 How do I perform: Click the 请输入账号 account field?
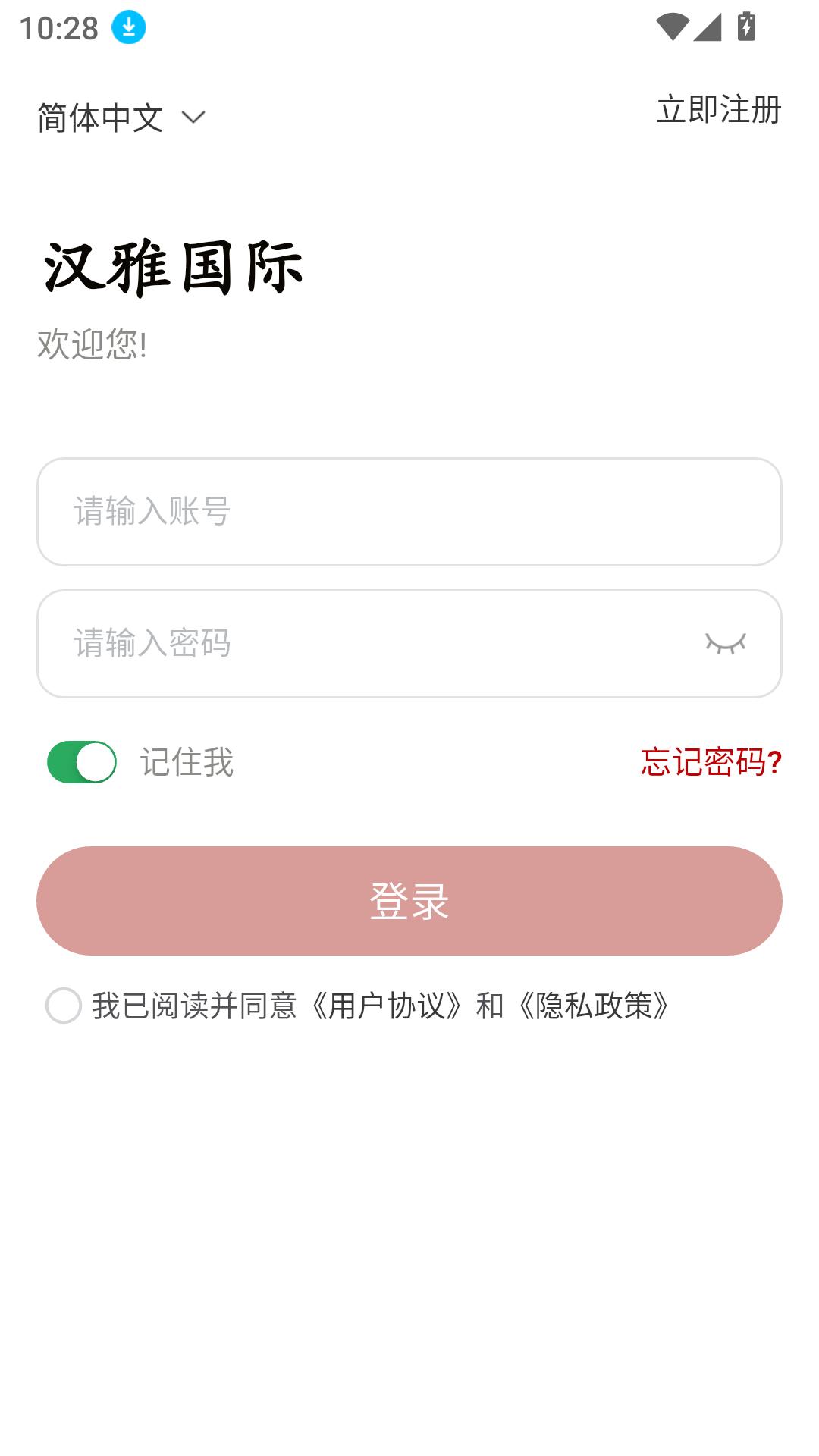tap(409, 512)
